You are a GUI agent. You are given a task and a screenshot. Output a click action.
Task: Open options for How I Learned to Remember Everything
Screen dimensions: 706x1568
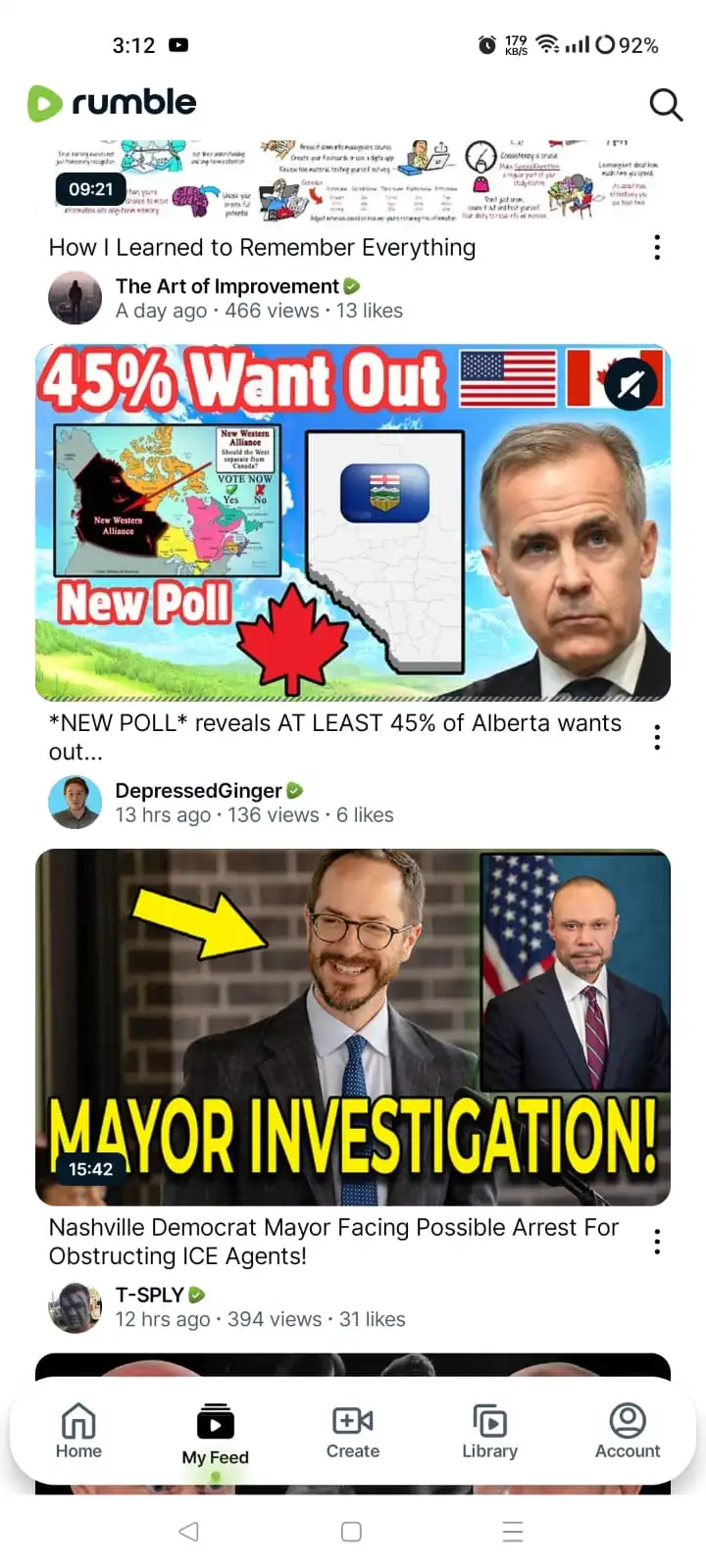pos(657,247)
